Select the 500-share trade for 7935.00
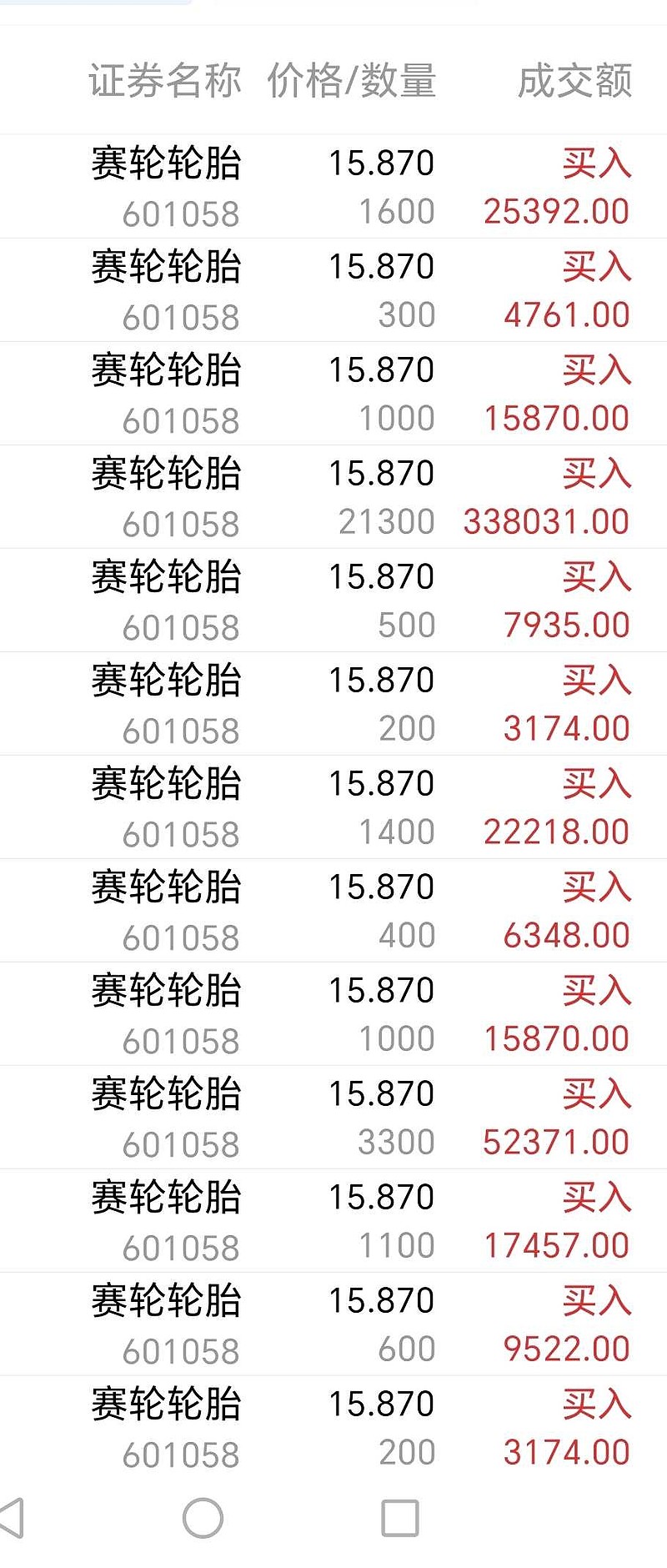The height and width of the screenshot is (1568, 667). 333,601
